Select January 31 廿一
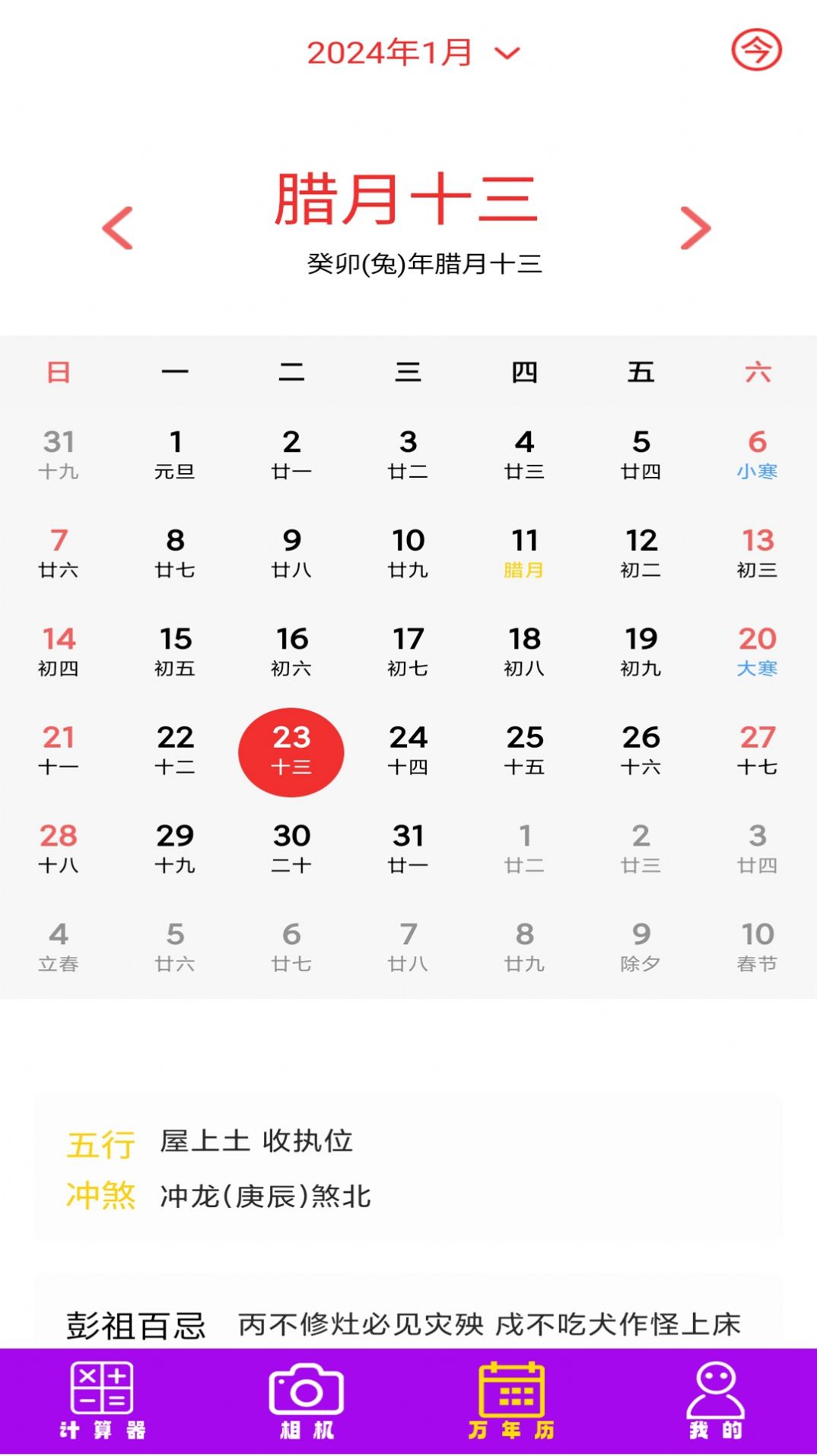 tap(408, 848)
